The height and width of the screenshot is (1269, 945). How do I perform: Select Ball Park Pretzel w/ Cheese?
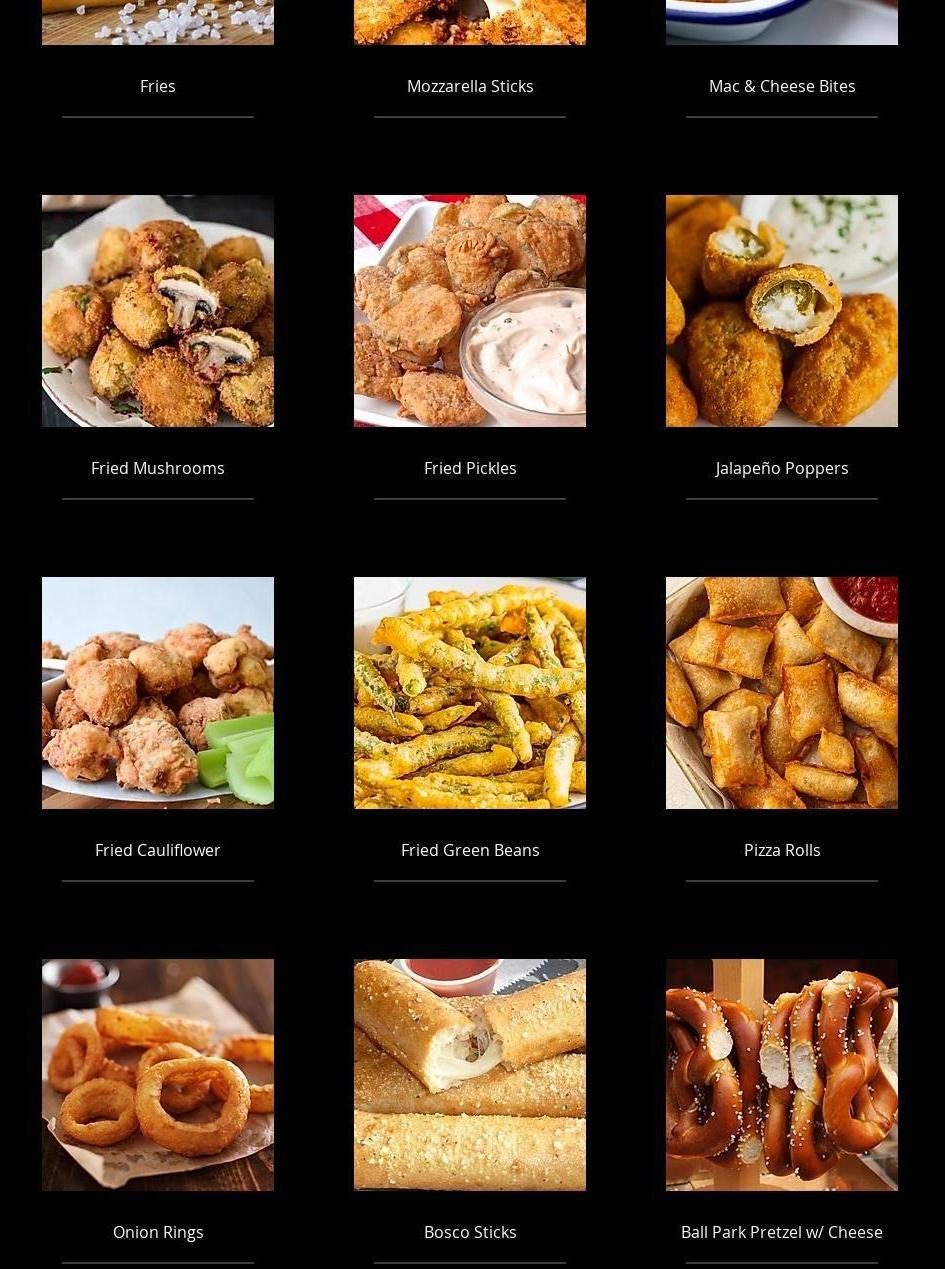(782, 1075)
